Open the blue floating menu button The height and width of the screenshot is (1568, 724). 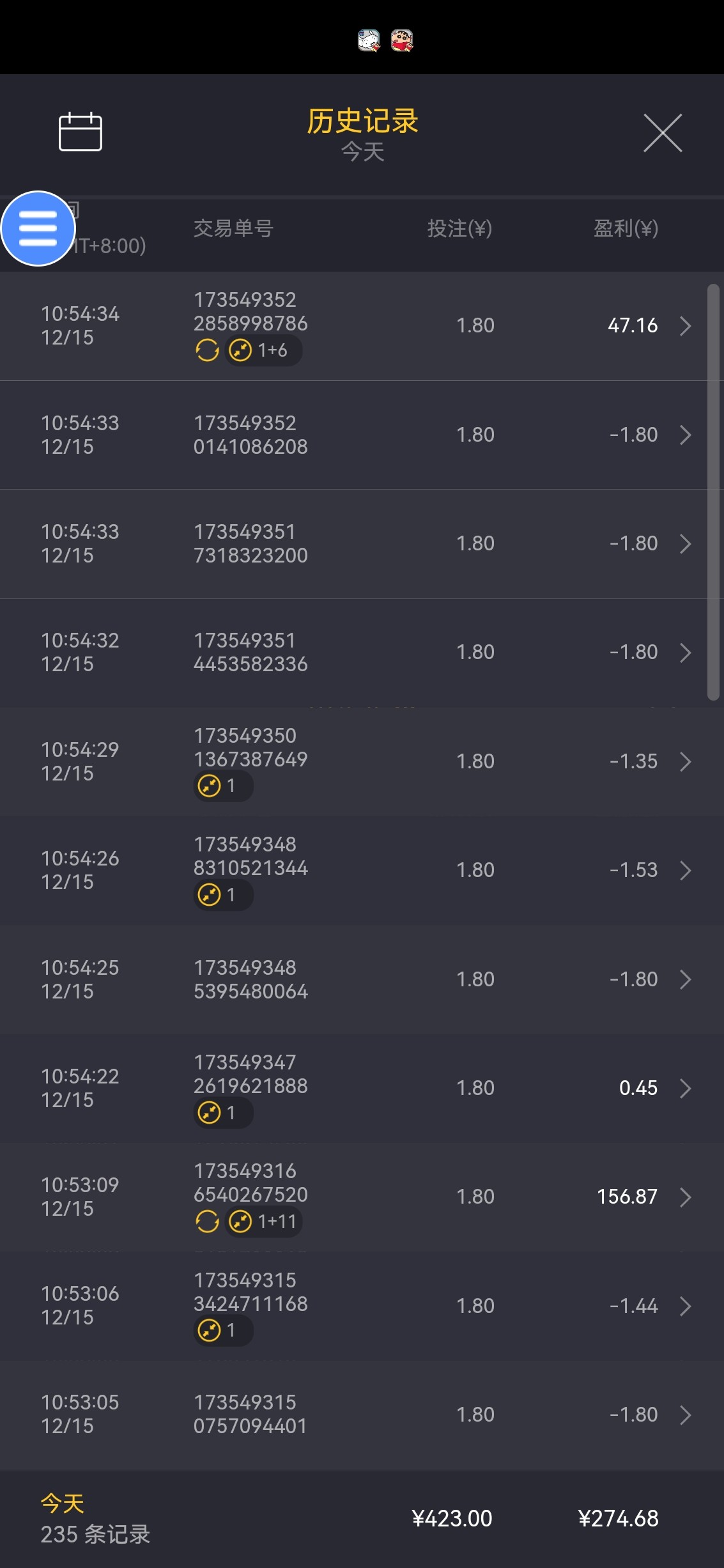tap(38, 228)
